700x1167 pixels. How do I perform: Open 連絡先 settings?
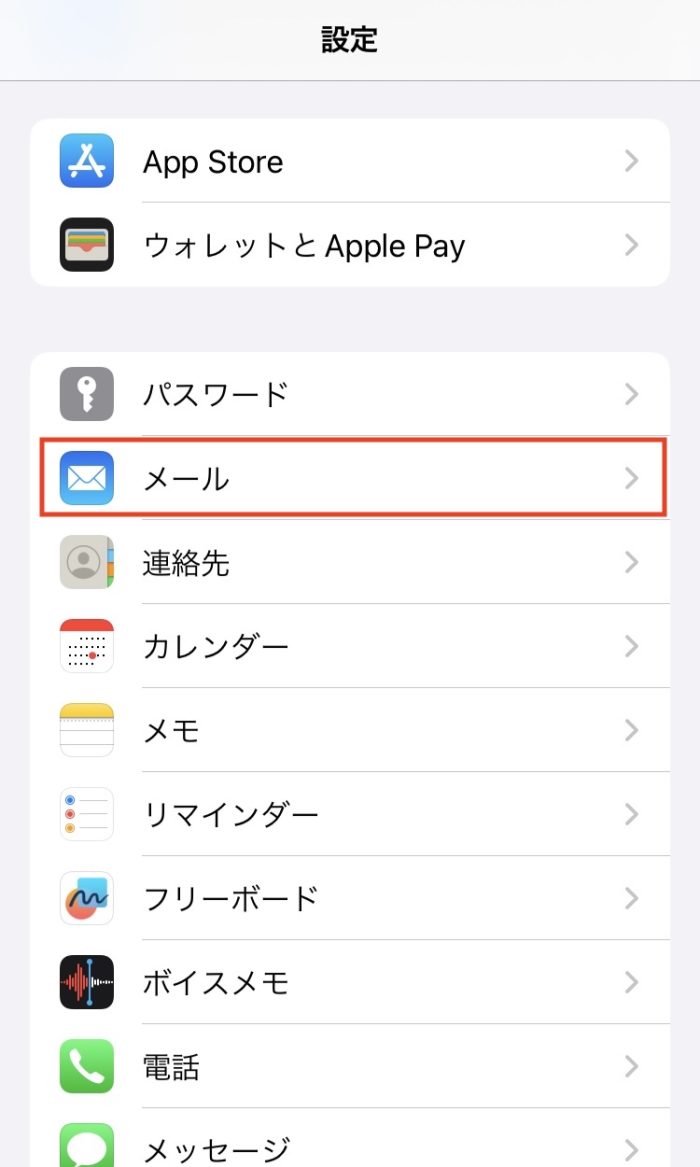(350, 562)
